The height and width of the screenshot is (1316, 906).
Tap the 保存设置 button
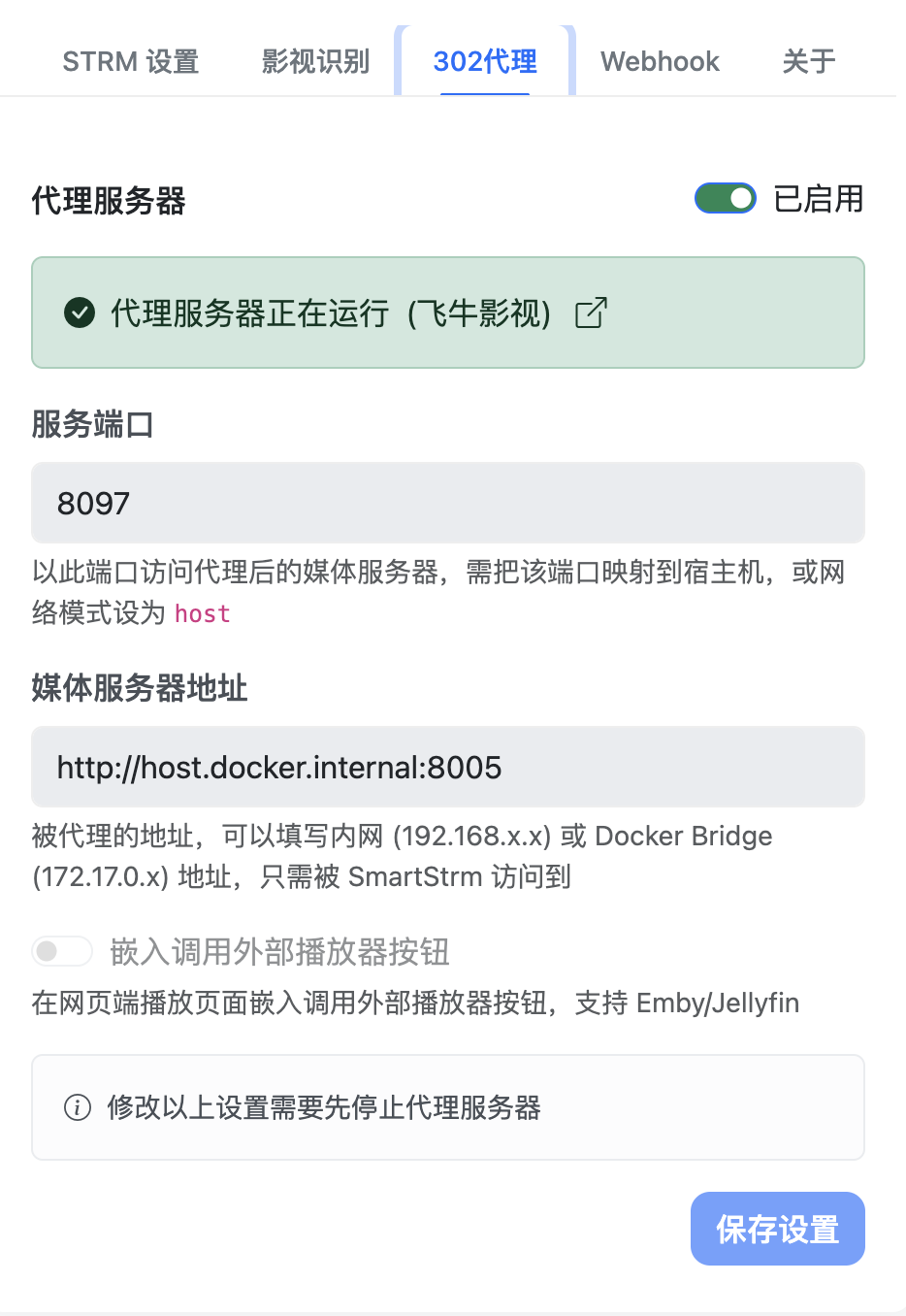pos(777,1229)
